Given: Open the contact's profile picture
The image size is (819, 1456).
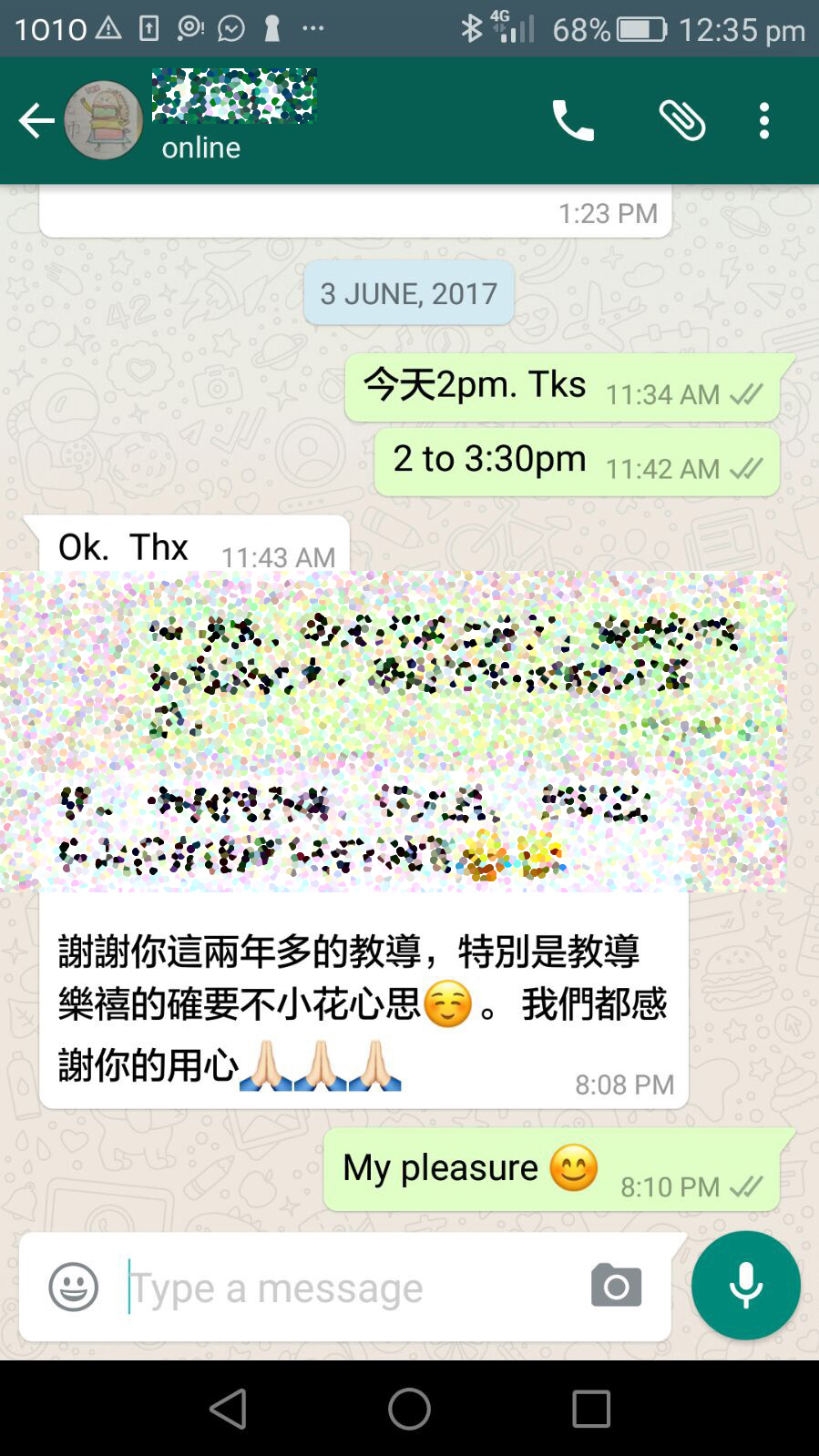Looking at the screenshot, I should click(x=103, y=120).
